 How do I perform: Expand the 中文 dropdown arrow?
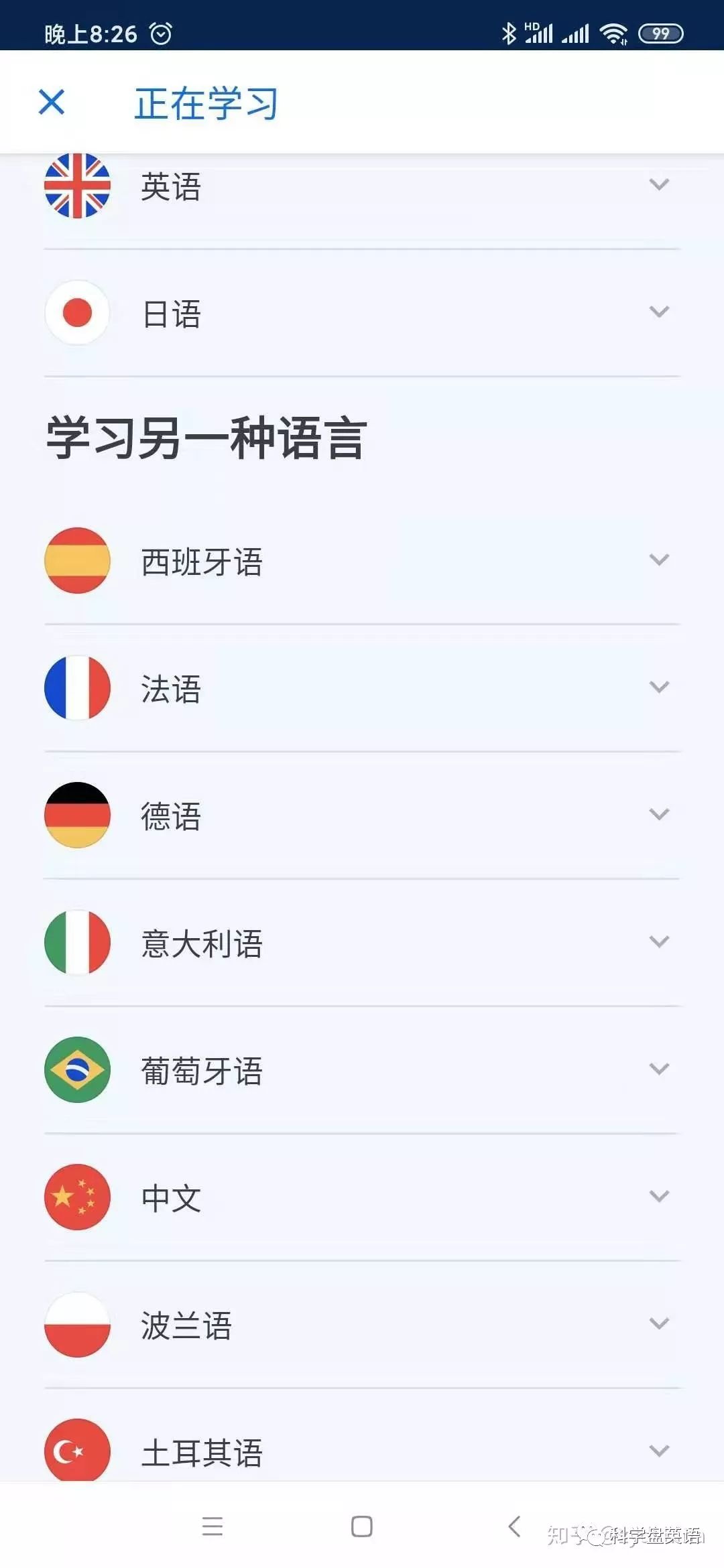click(660, 1196)
